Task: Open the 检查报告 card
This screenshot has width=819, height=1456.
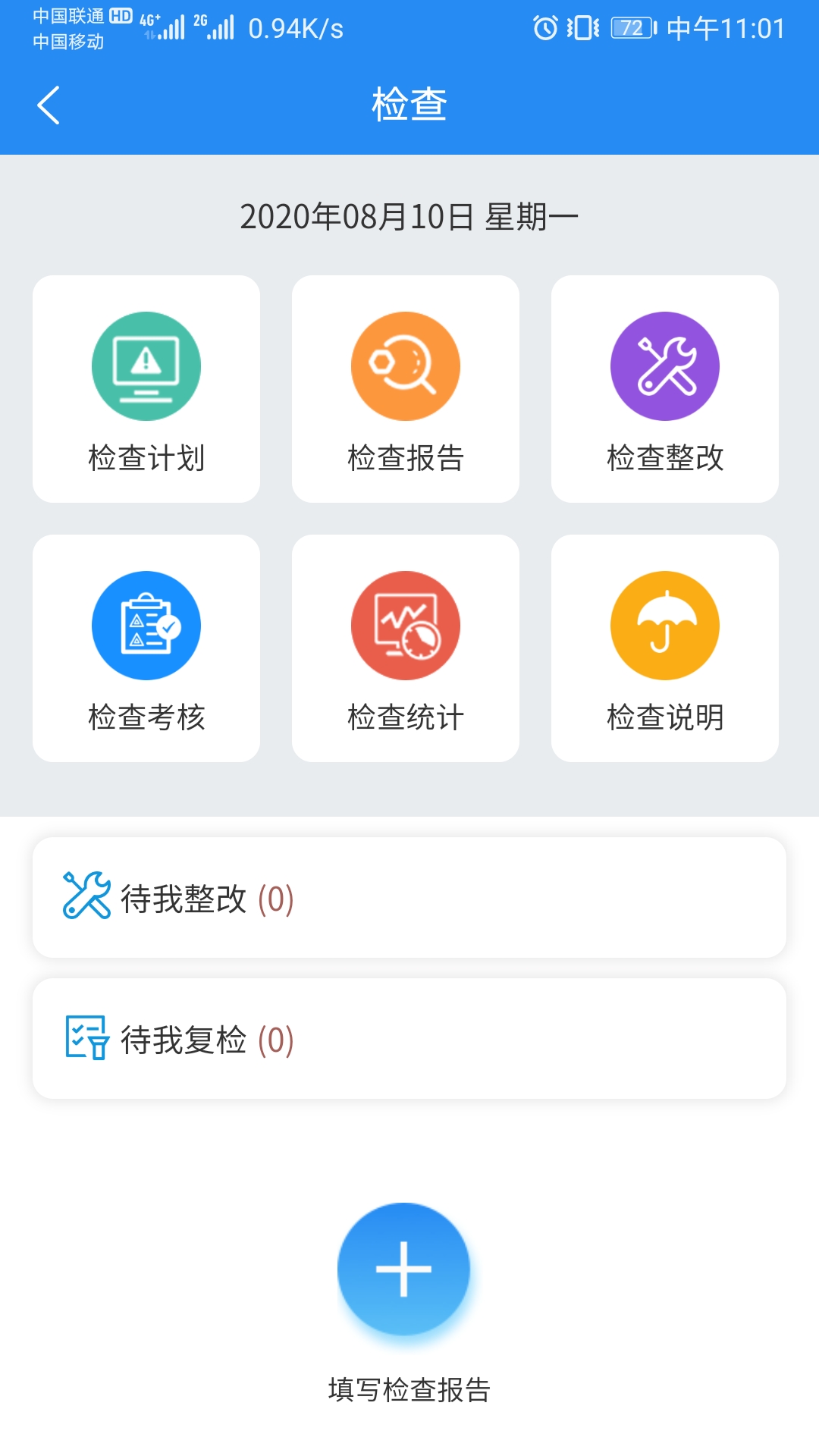Action: point(406,389)
